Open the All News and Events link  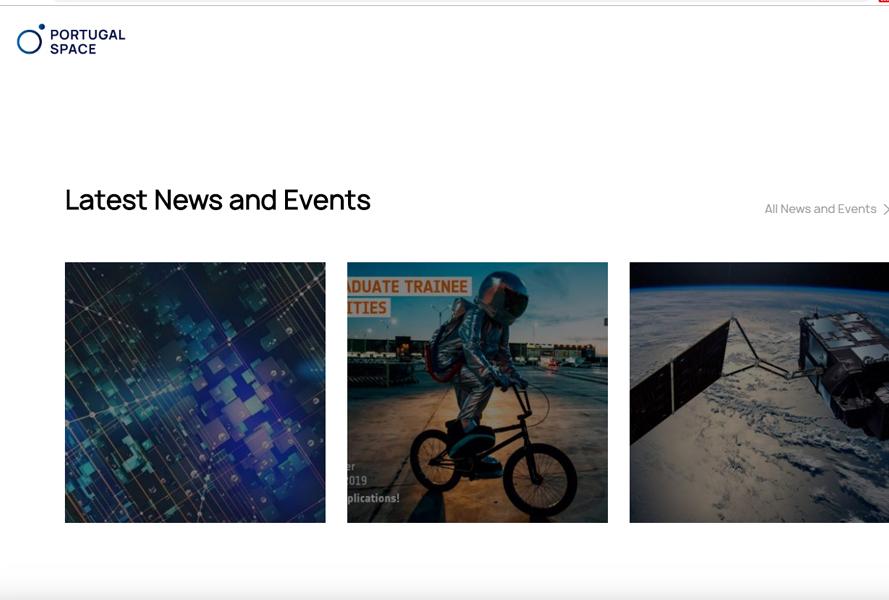pyautogui.click(x=822, y=209)
